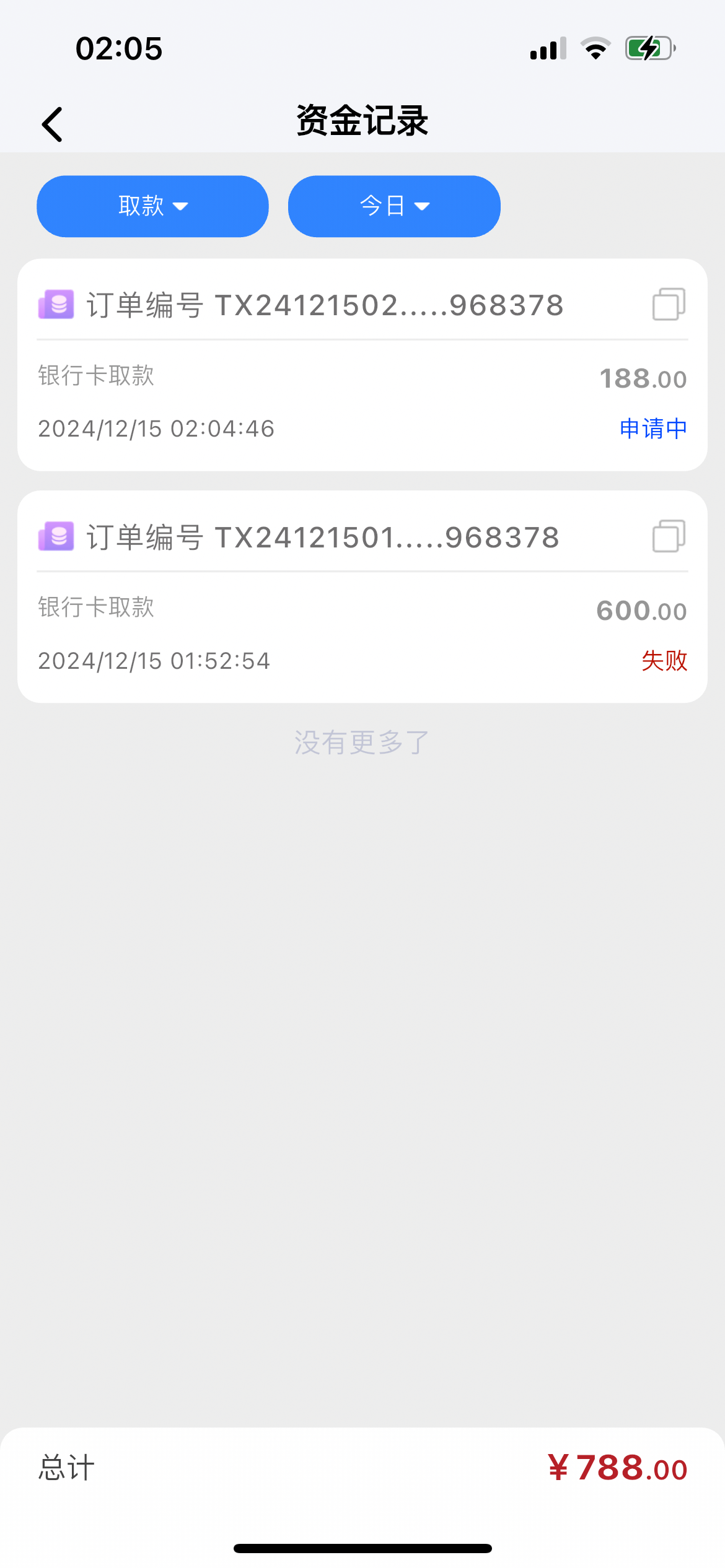Copy order number TX24121502.....968378
Viewport: 725px width, 1568px height.
669,305
